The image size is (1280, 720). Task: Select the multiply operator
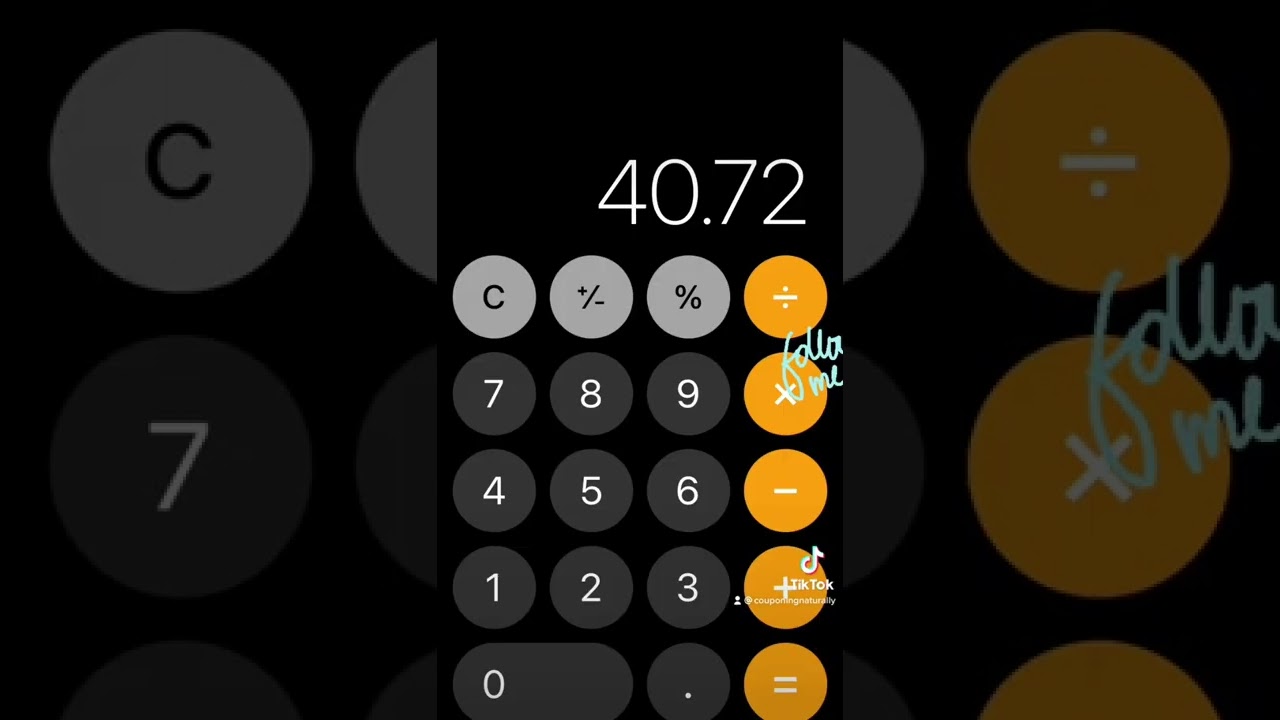point(785,394)
